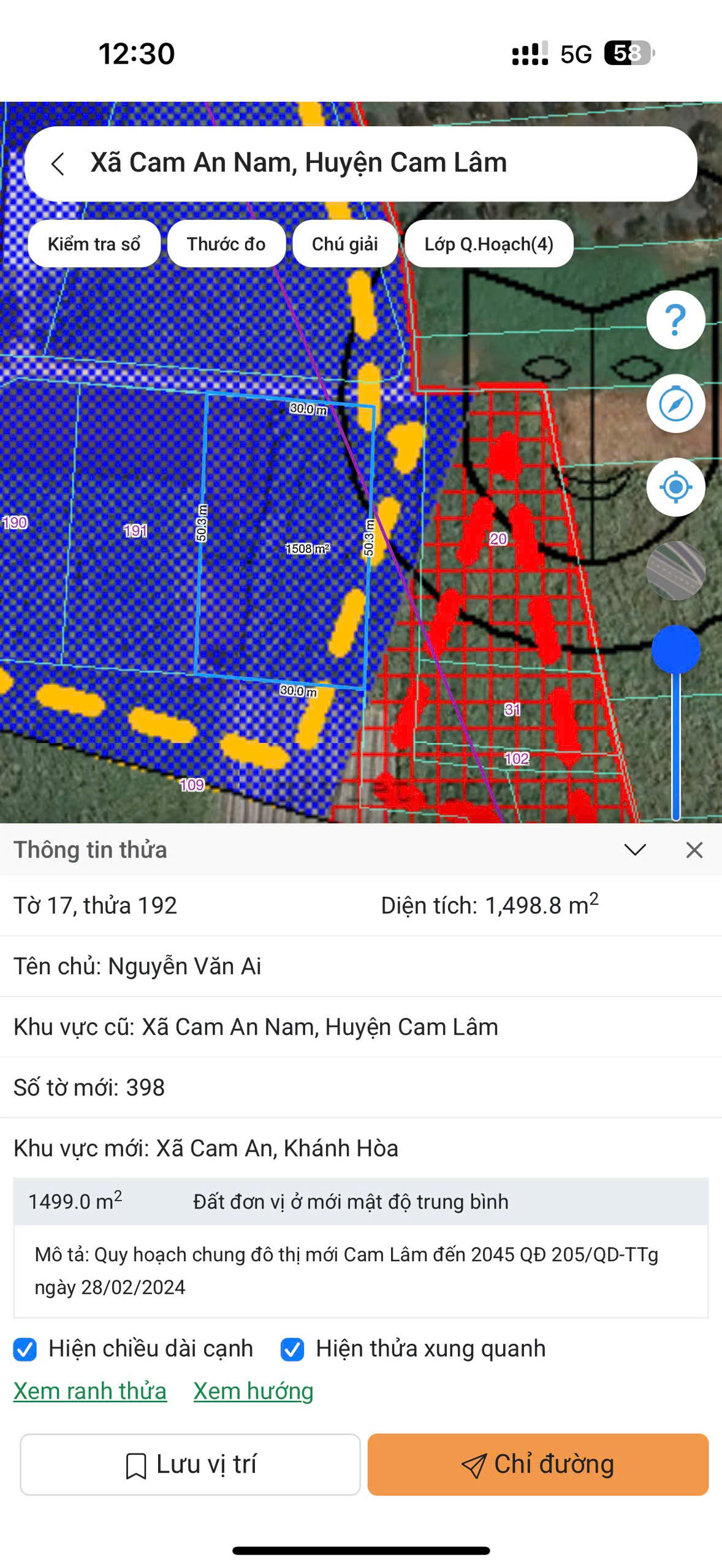This screenshot has height=1568, width=722.
Task: Open the Xem ranh thửa link
Action: 90,1391
